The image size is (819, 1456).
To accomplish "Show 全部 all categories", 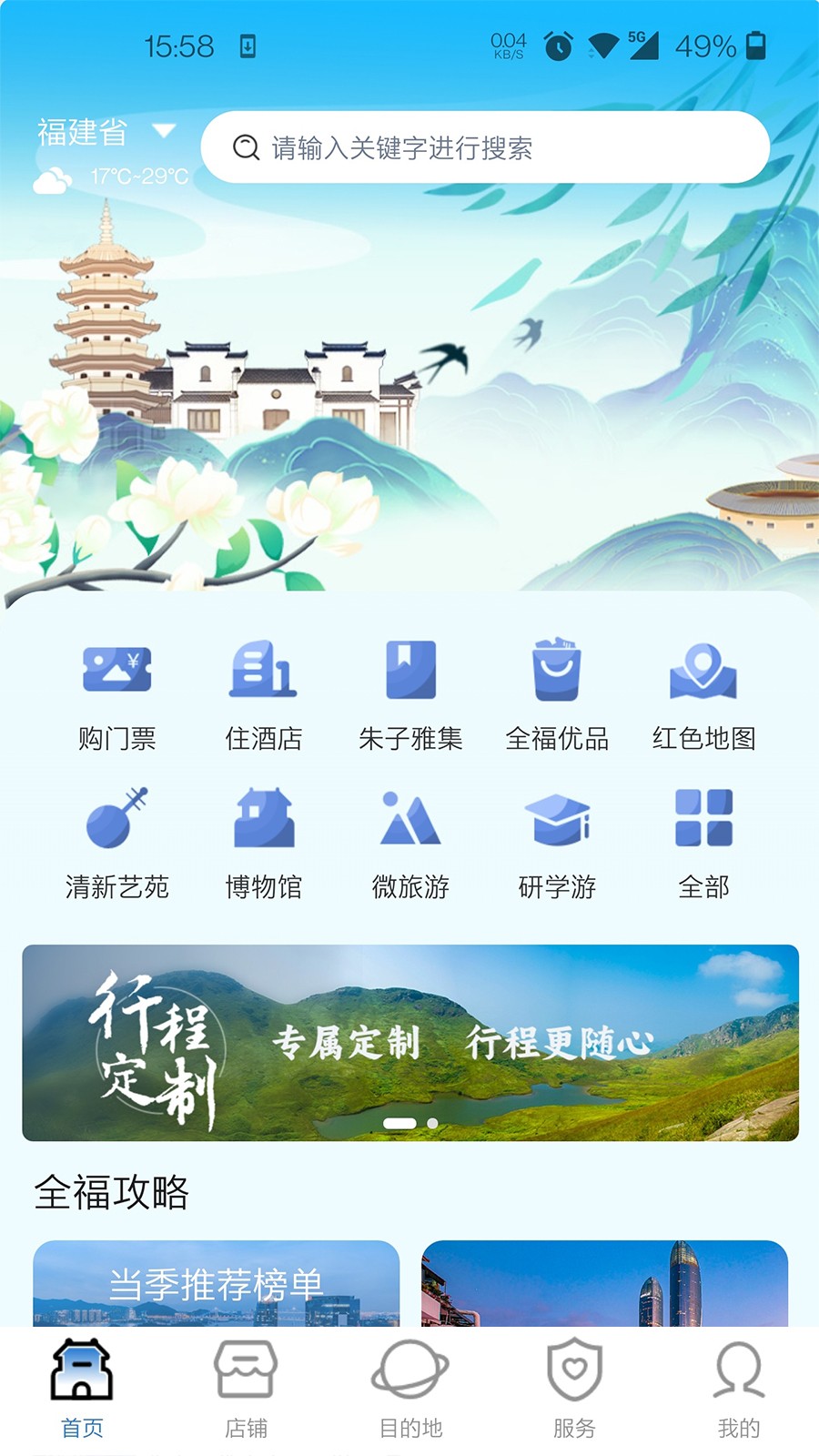I will coord(703,844).
